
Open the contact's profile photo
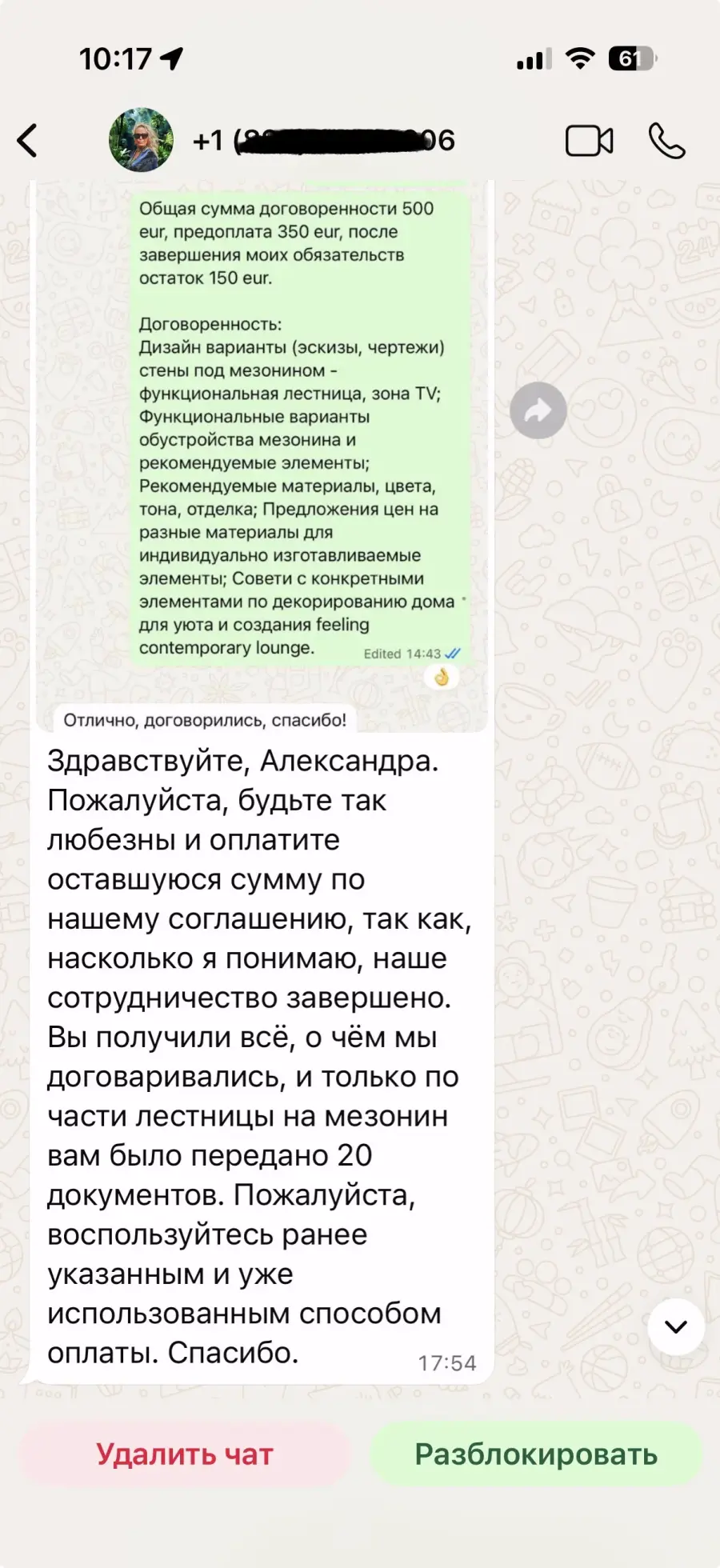[141, 140]
